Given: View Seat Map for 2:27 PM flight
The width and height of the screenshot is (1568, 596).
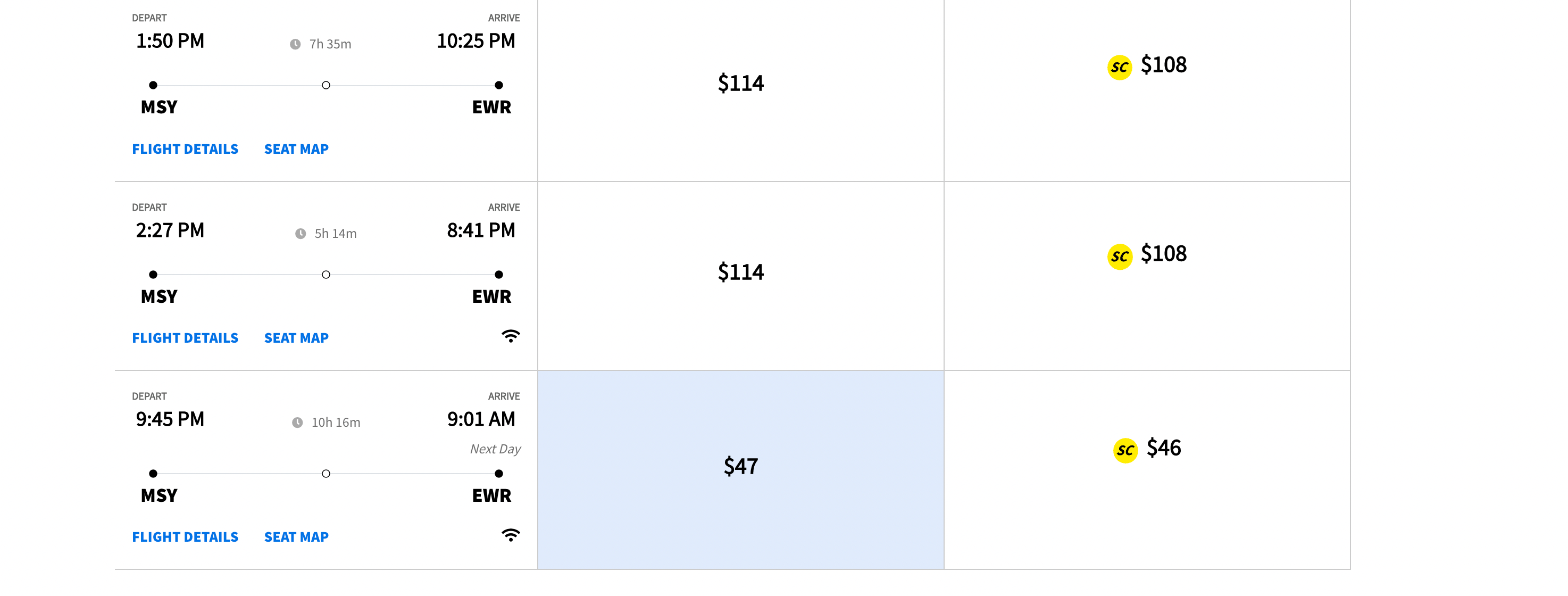Looking at the screenshot, I should coord(296,338).
